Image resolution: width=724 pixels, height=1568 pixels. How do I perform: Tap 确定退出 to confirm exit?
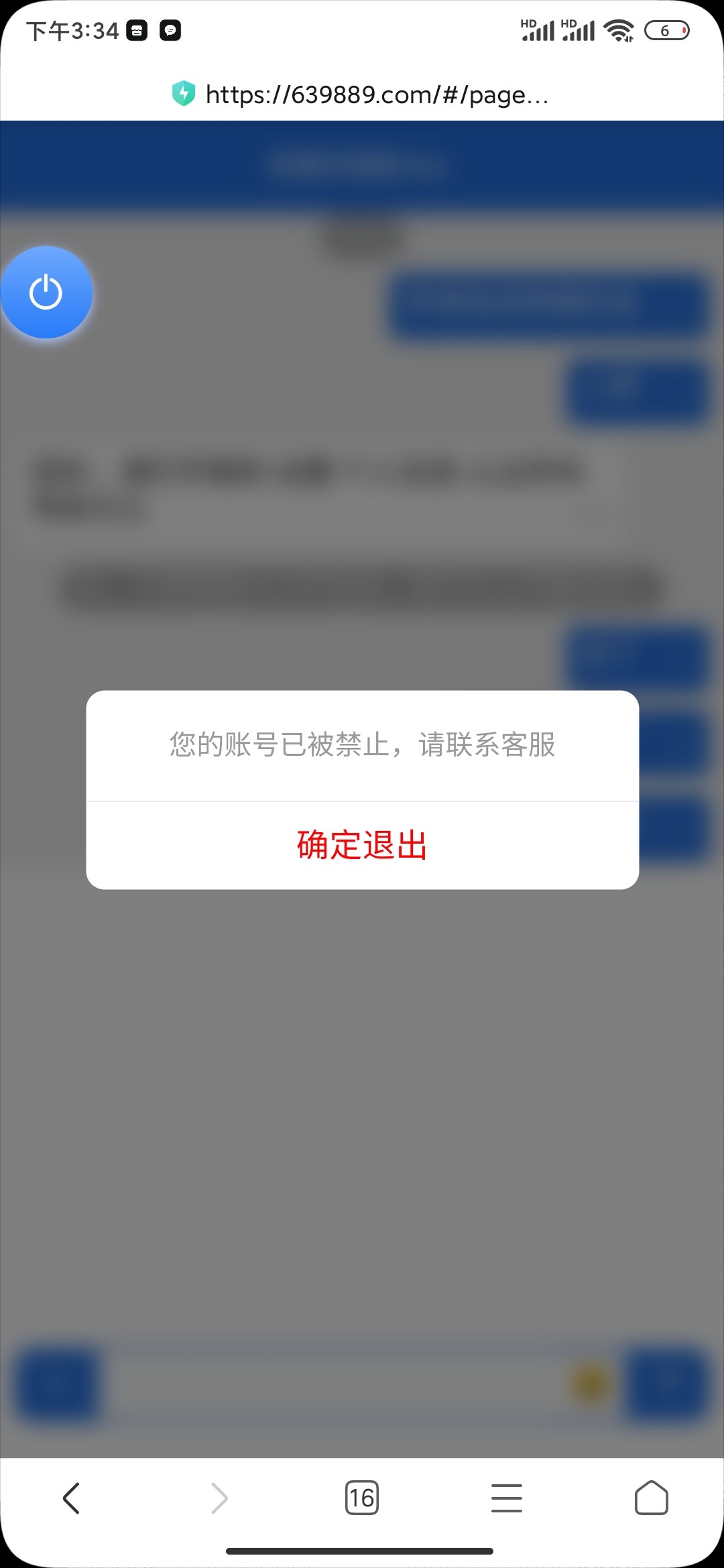[x=362, y=845]
